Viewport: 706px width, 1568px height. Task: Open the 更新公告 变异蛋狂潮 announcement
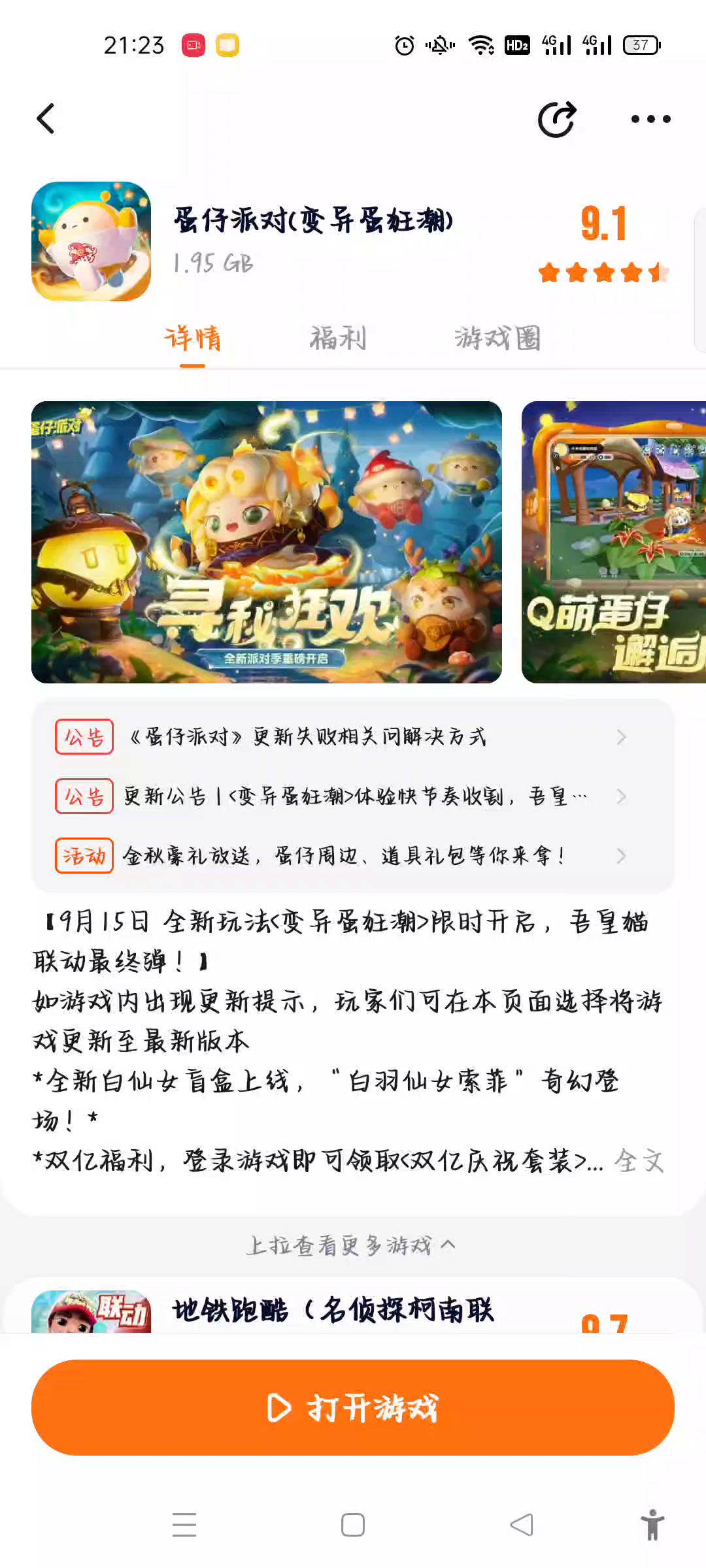353,796
